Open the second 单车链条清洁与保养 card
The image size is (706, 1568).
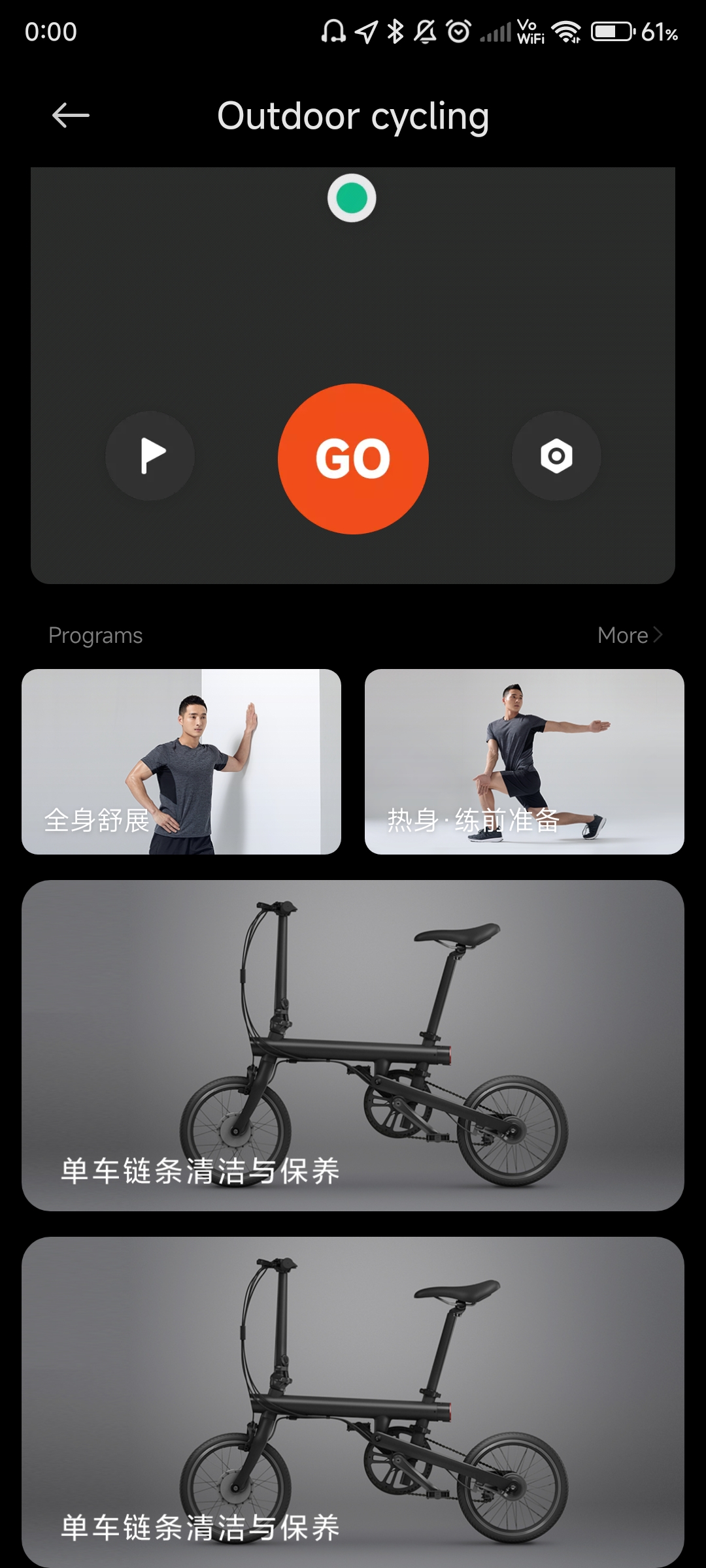[x=353, y=1402]
